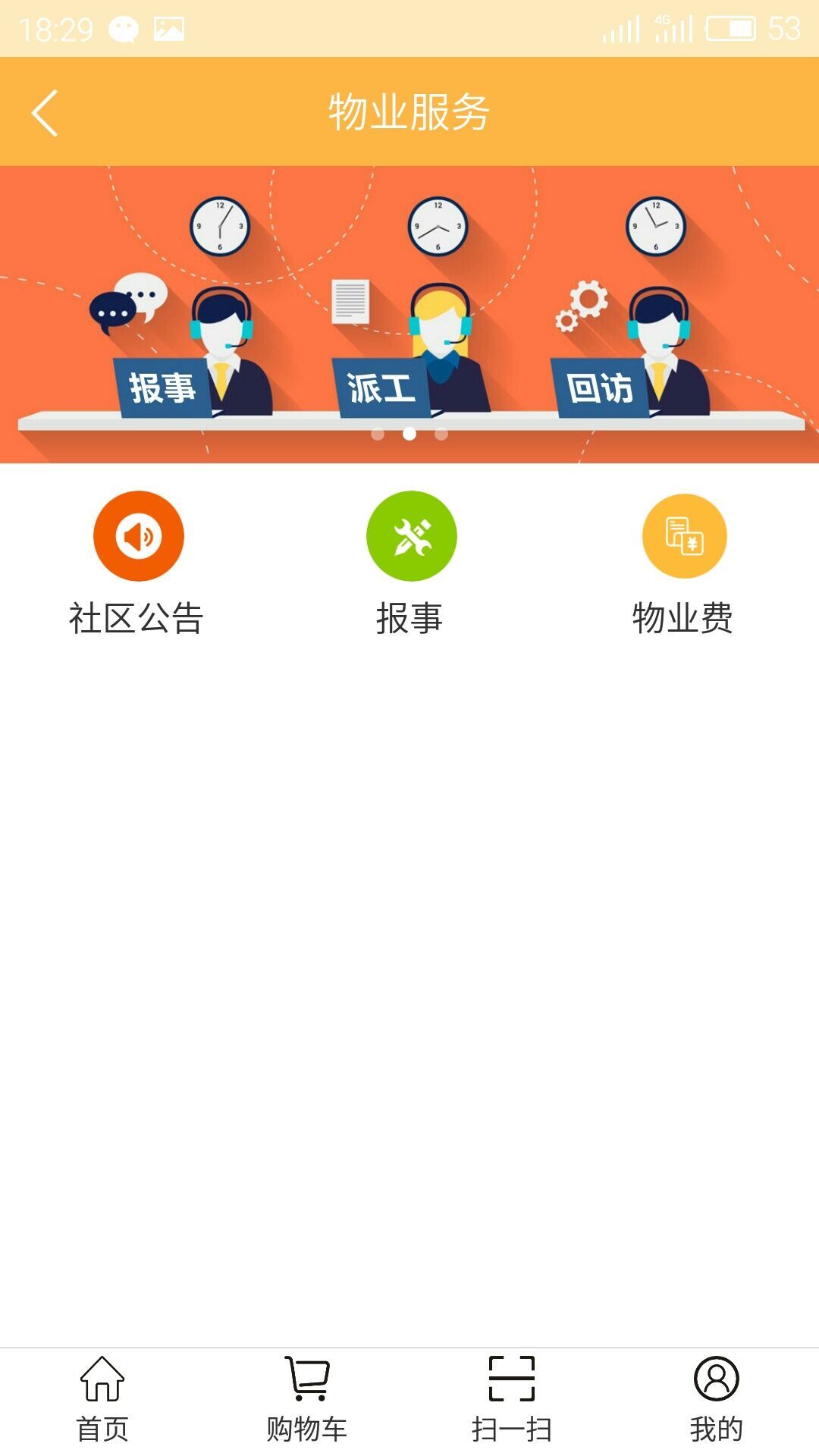Open the 扫一扫 scanner tab
819x1456 pixels.
[512, 1400]
